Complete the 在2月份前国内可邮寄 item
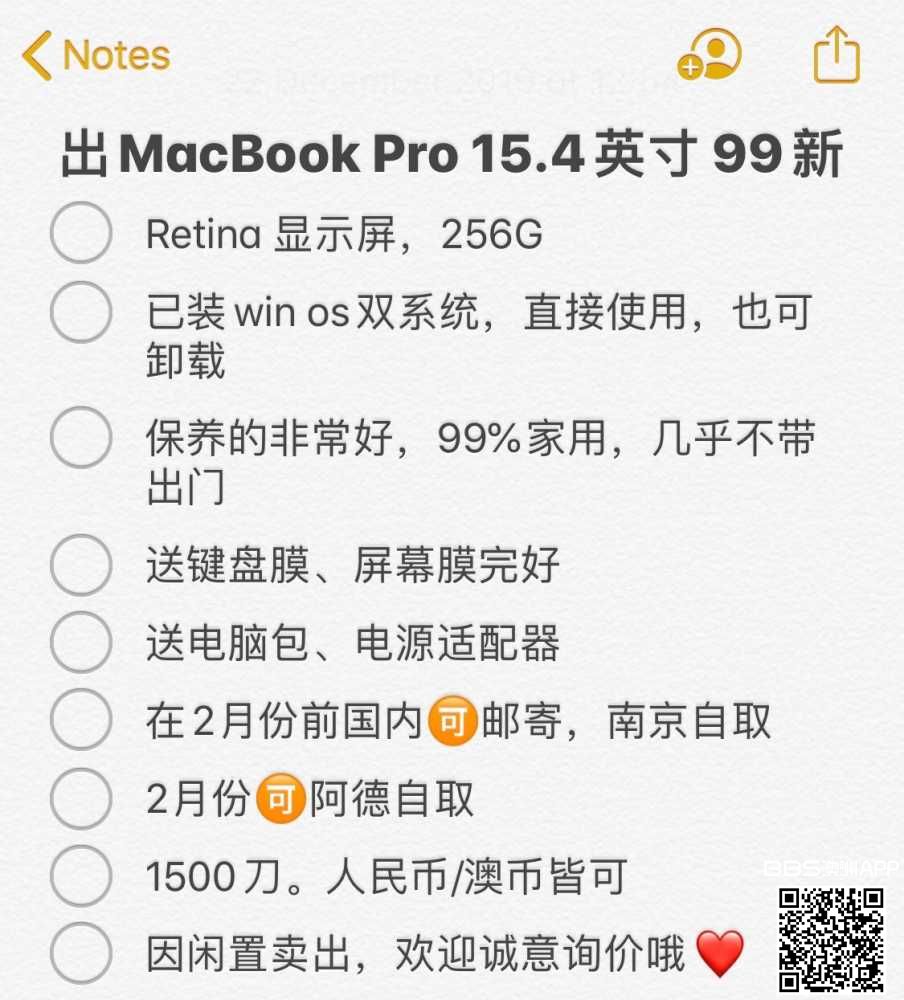 point(80,721)
